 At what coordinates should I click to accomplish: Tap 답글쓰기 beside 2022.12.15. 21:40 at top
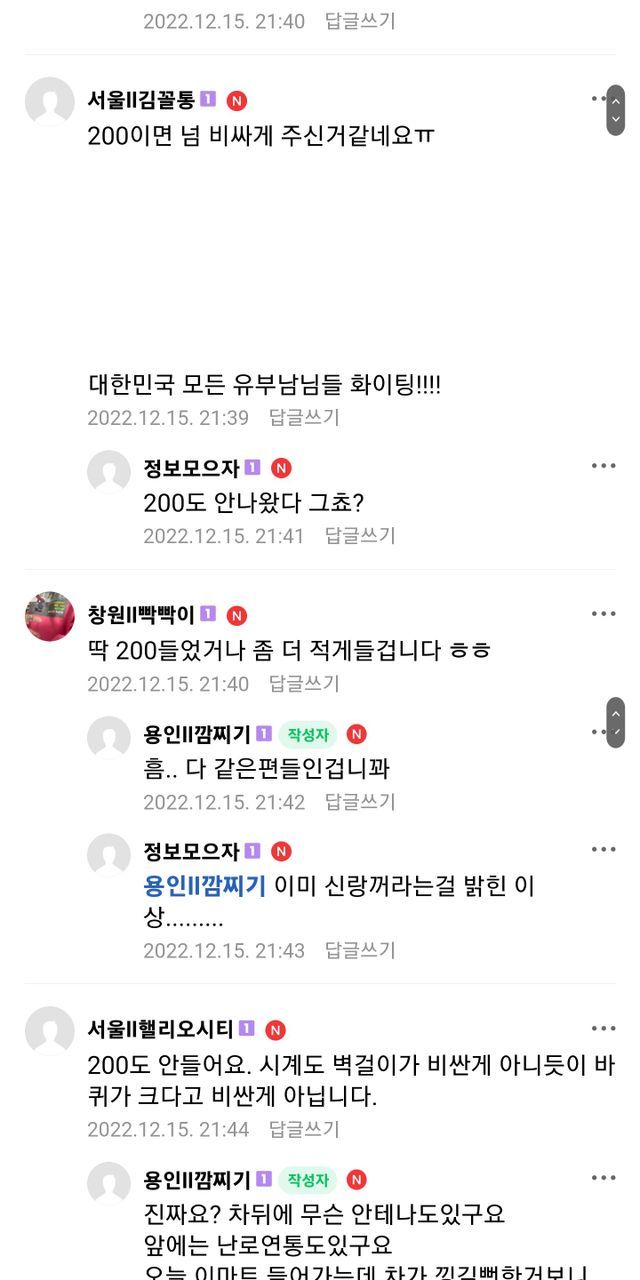click(x=360, y=21)
